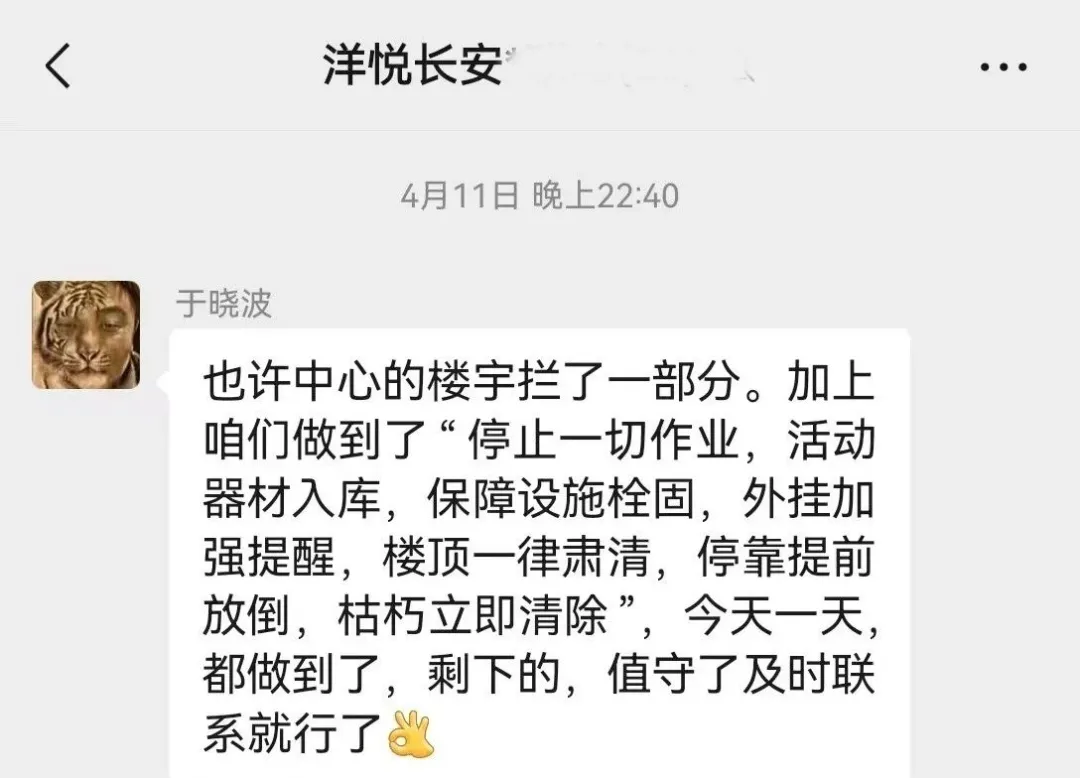The image size is (1080, 778).
Task: Open 于晓波's tiger profile avatar
Action: pyautogui.click(x=86, y=335)
